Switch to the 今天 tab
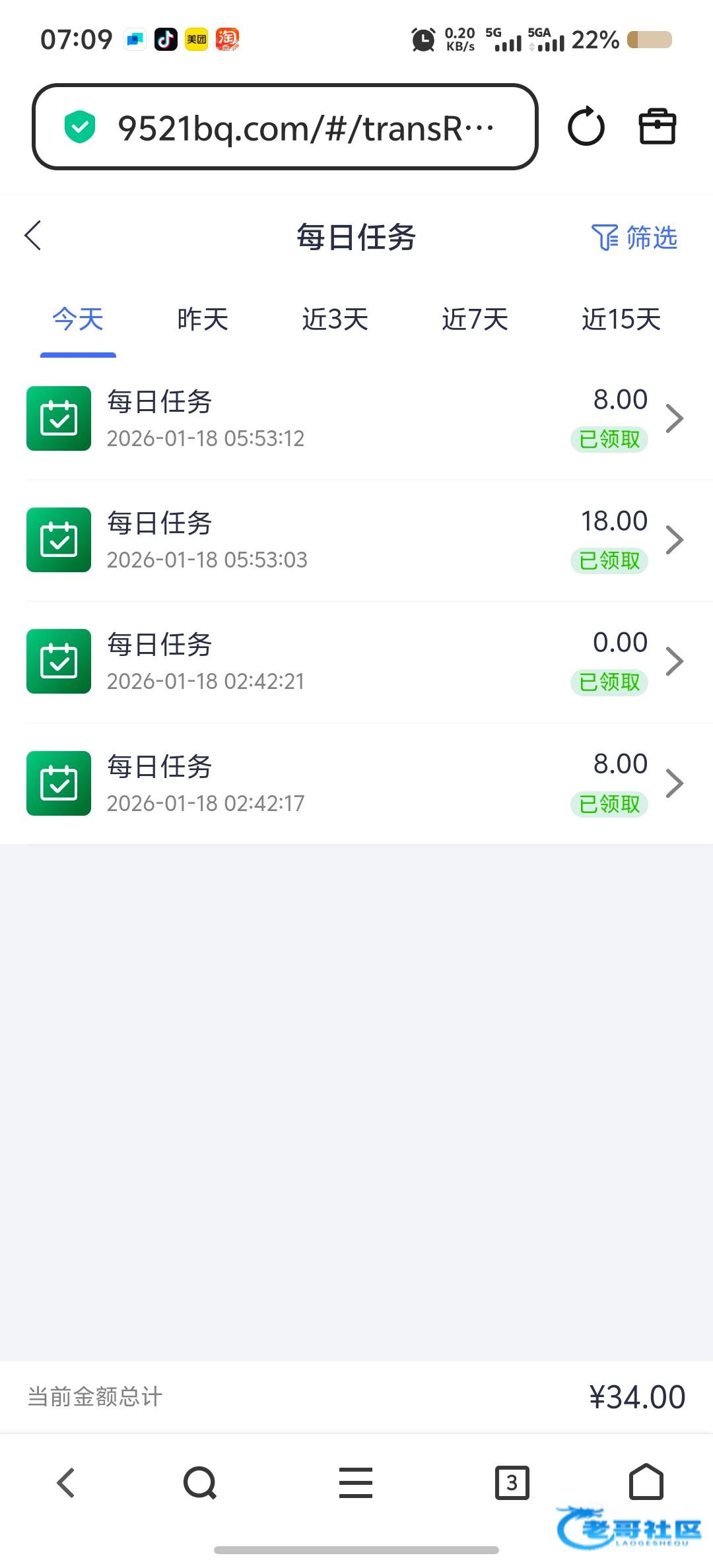Image resolution: width=713 pixels, height=1568 pixels. 78,320
